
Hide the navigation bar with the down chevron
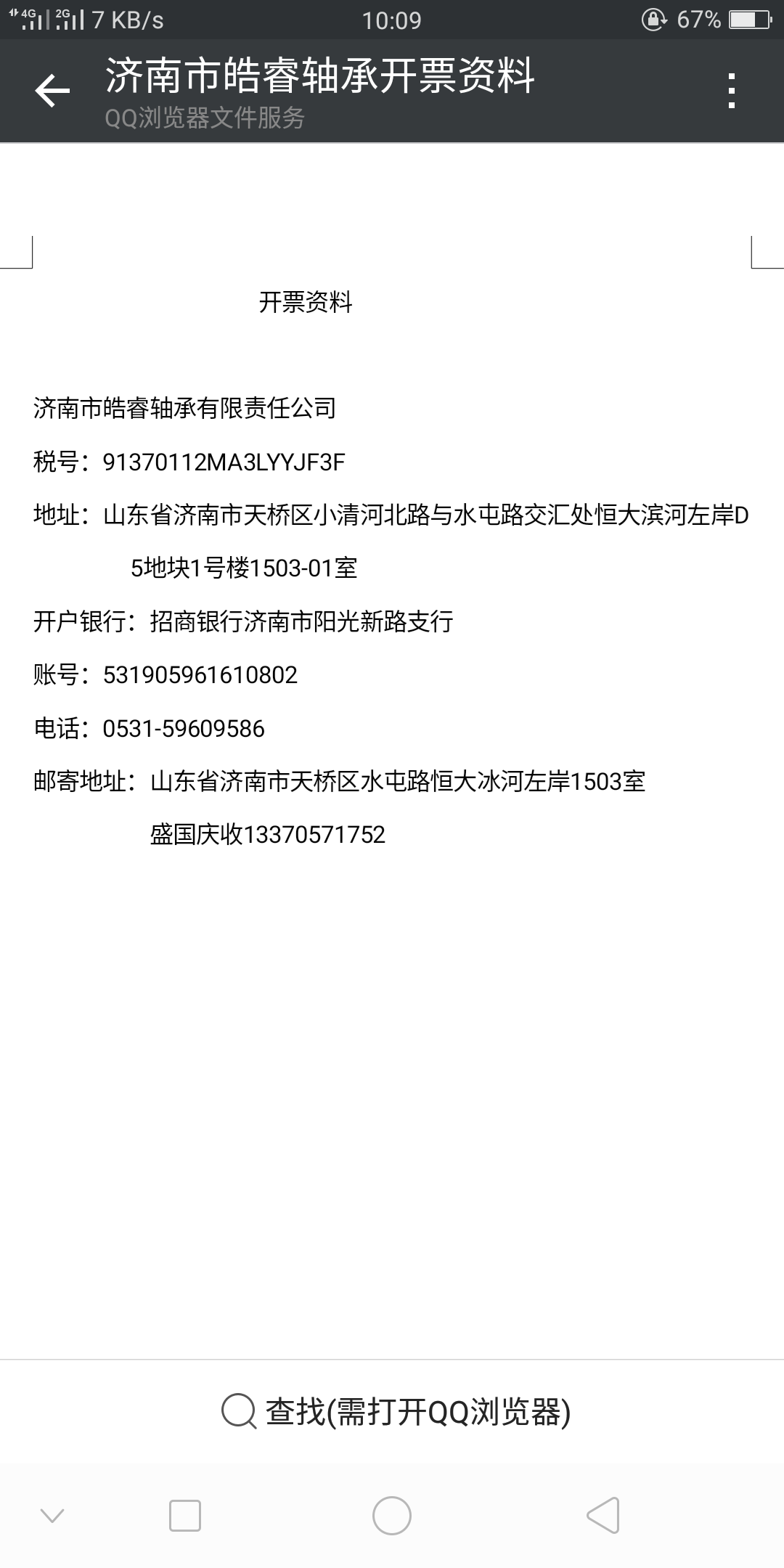[52, 1516]
